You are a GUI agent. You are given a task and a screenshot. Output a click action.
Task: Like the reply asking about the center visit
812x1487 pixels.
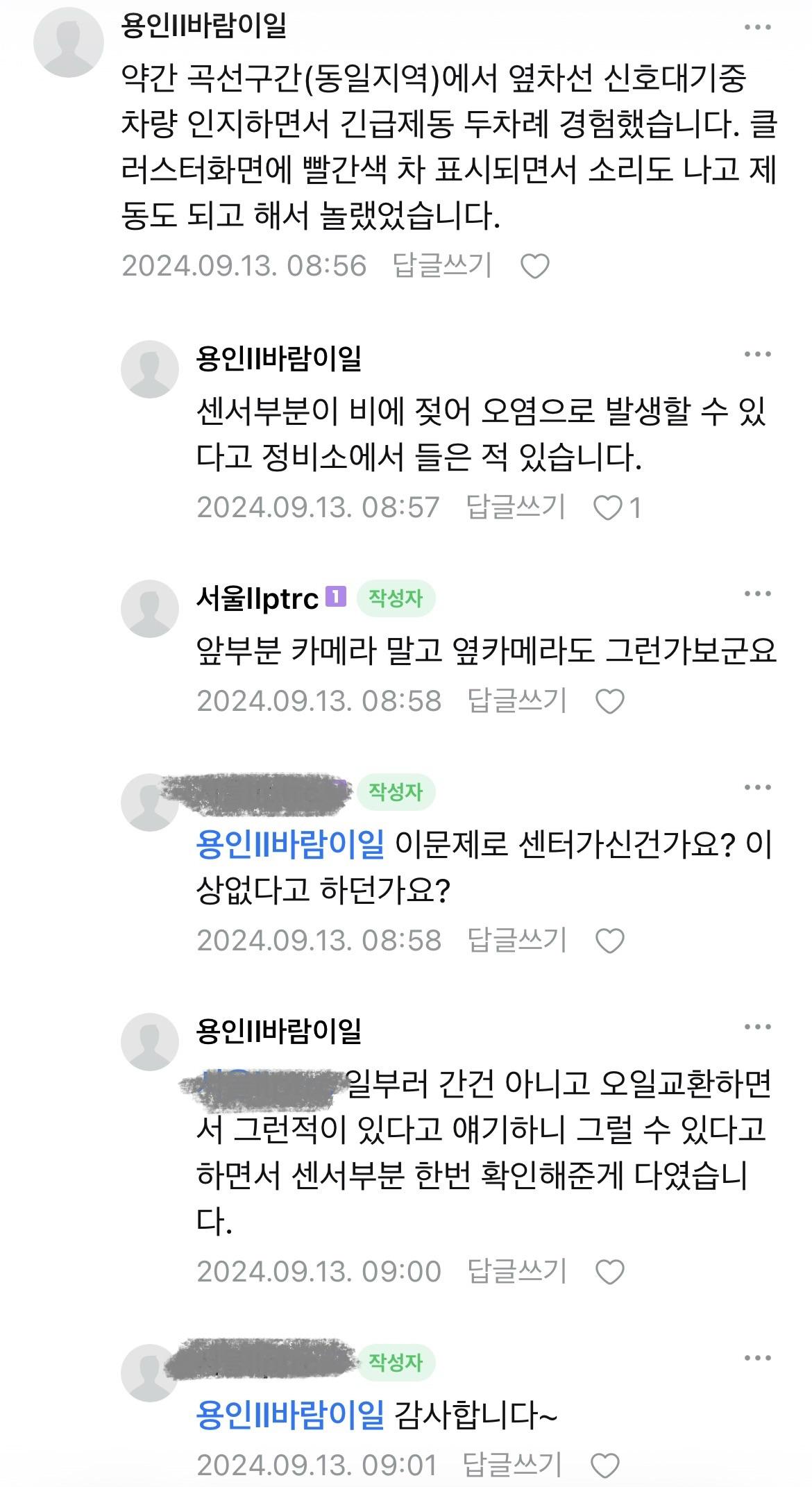tap(610, 941)
